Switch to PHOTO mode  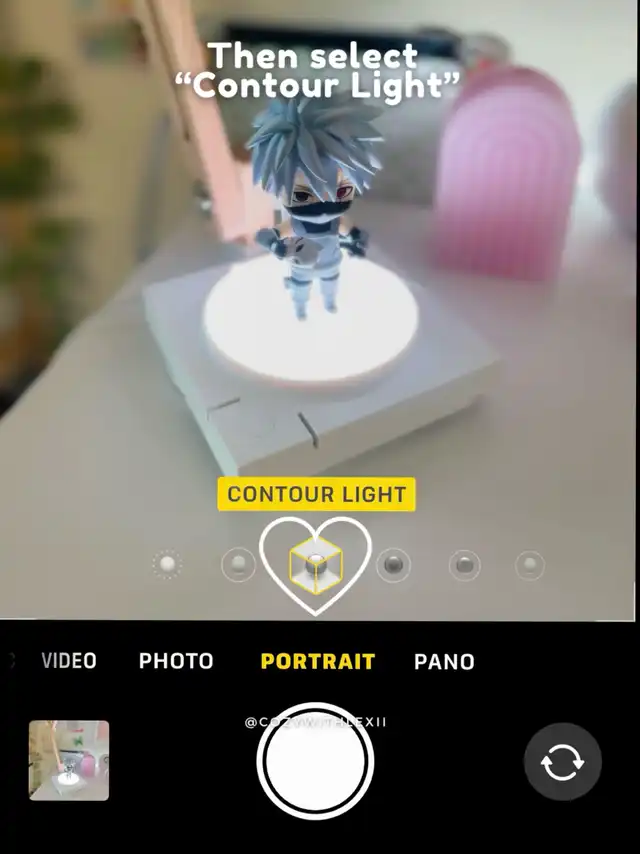point(176,661)
